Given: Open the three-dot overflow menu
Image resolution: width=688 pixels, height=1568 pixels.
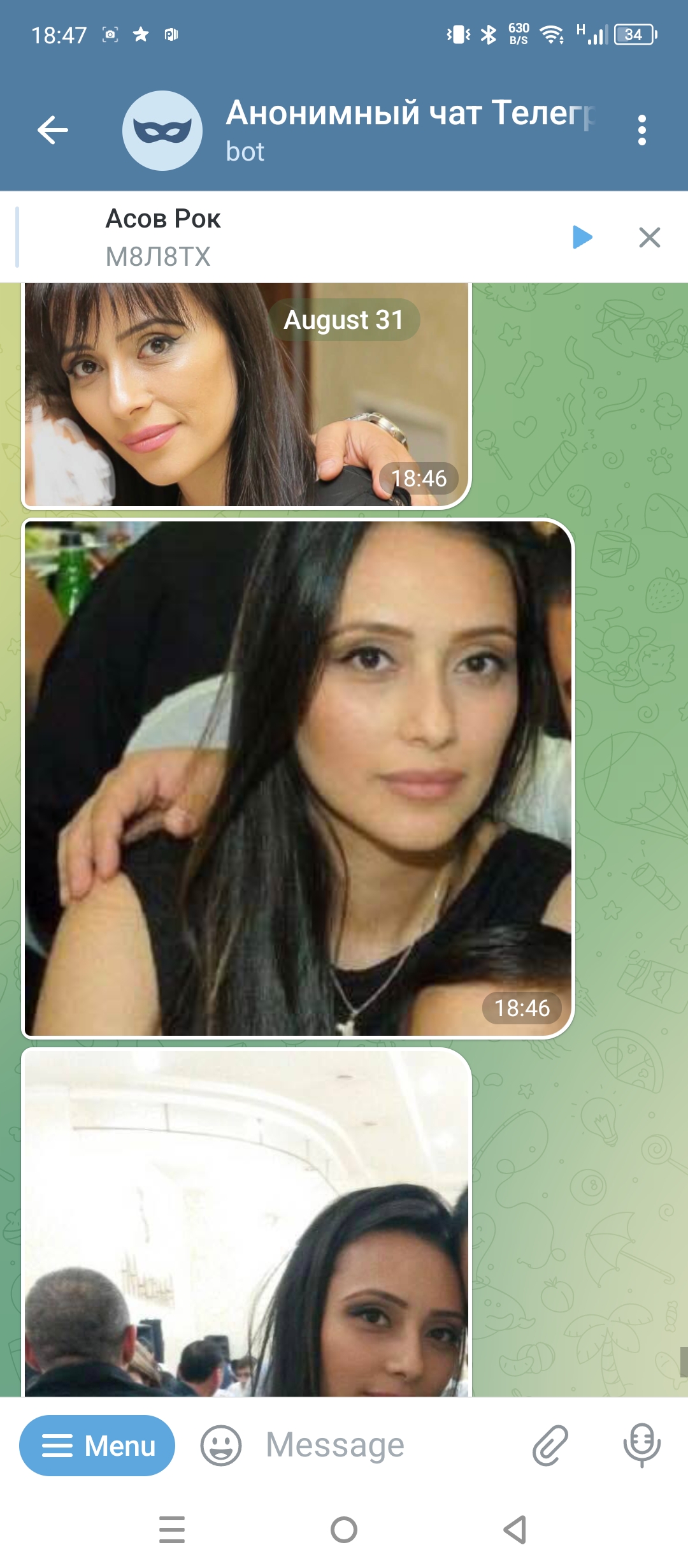Looking at the screenshot, I should point(642,130).
